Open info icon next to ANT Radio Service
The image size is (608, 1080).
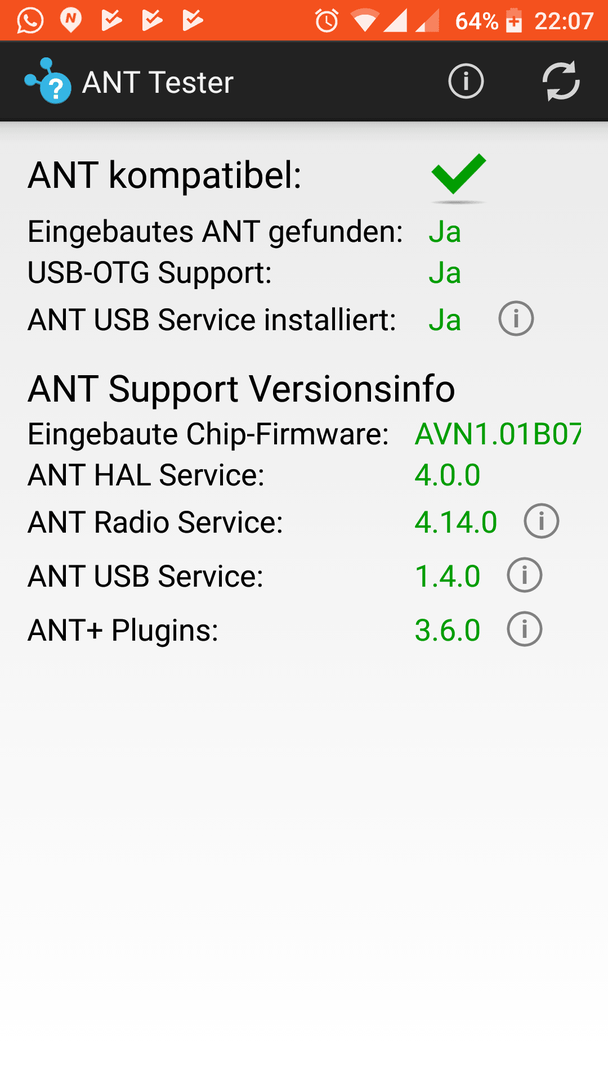[541, 521]
